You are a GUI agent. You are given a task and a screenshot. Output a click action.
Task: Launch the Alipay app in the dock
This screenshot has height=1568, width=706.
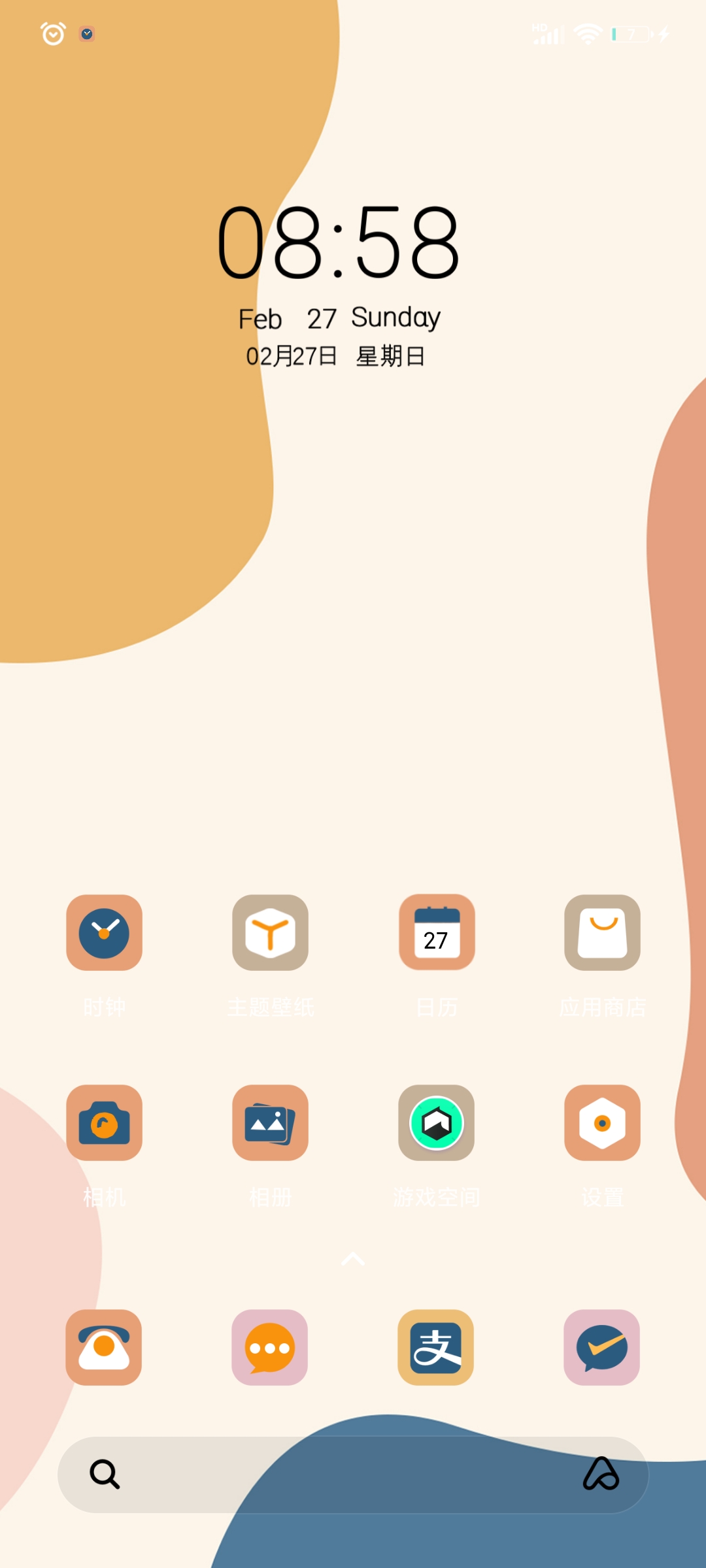(436, 1347)
